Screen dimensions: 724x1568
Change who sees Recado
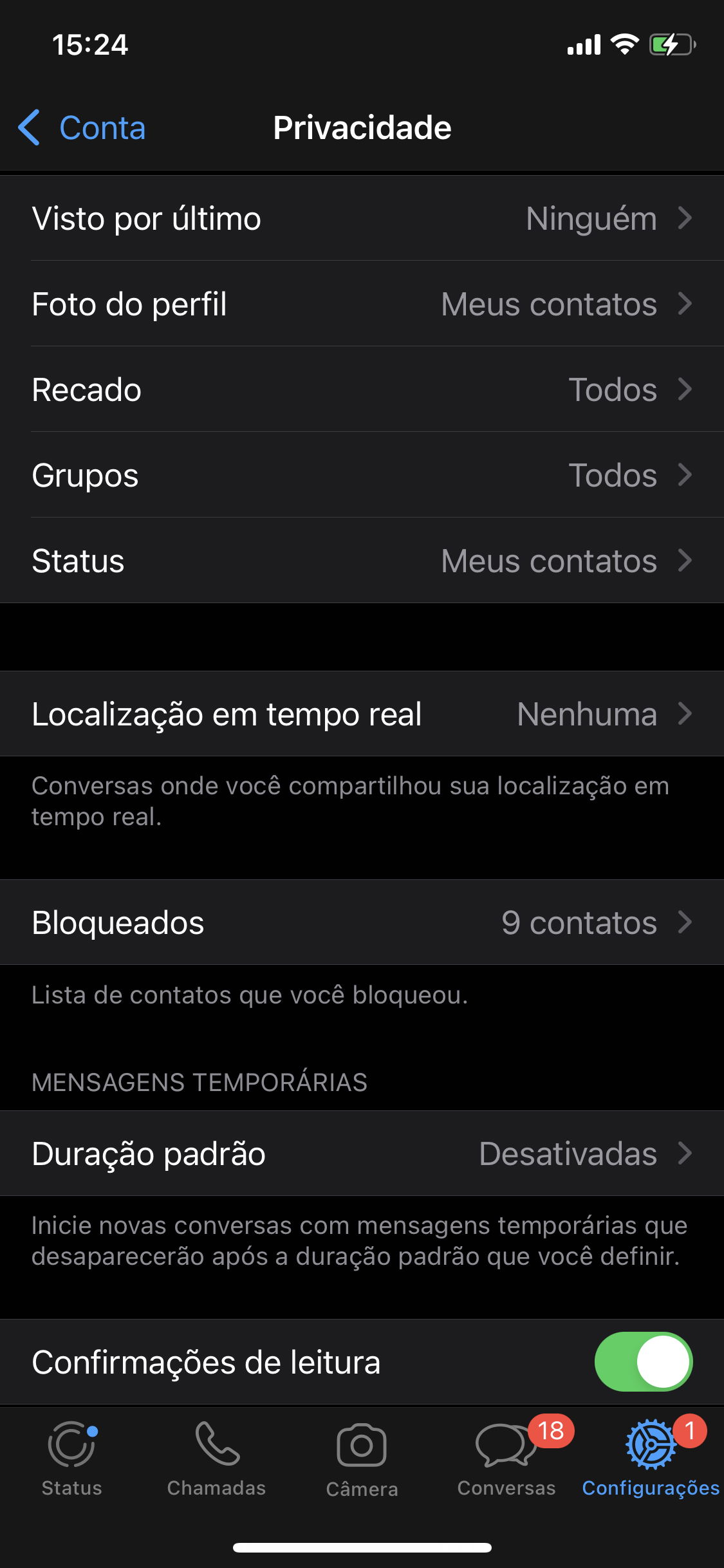[362, 389]
